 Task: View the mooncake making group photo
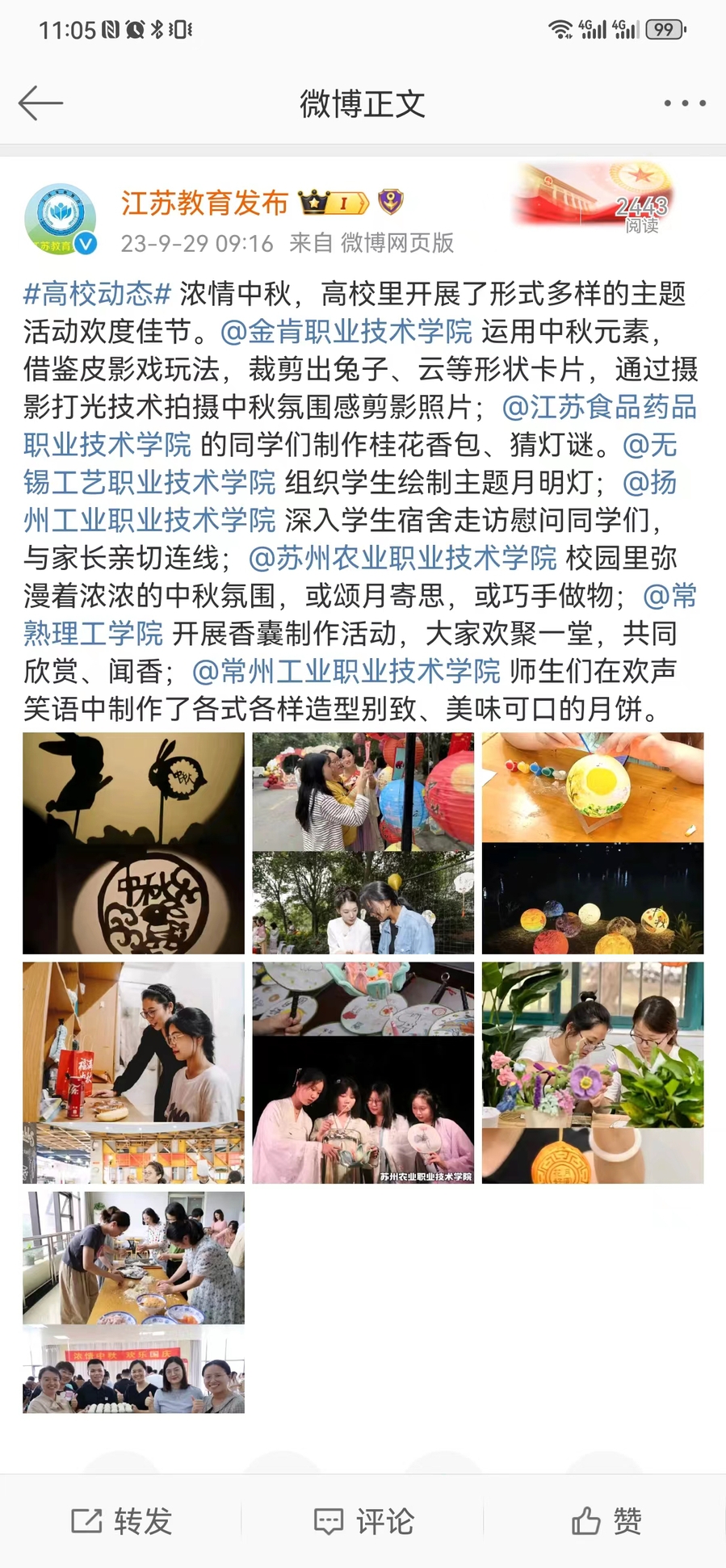pyautogui.click(x=133, y=1302)
